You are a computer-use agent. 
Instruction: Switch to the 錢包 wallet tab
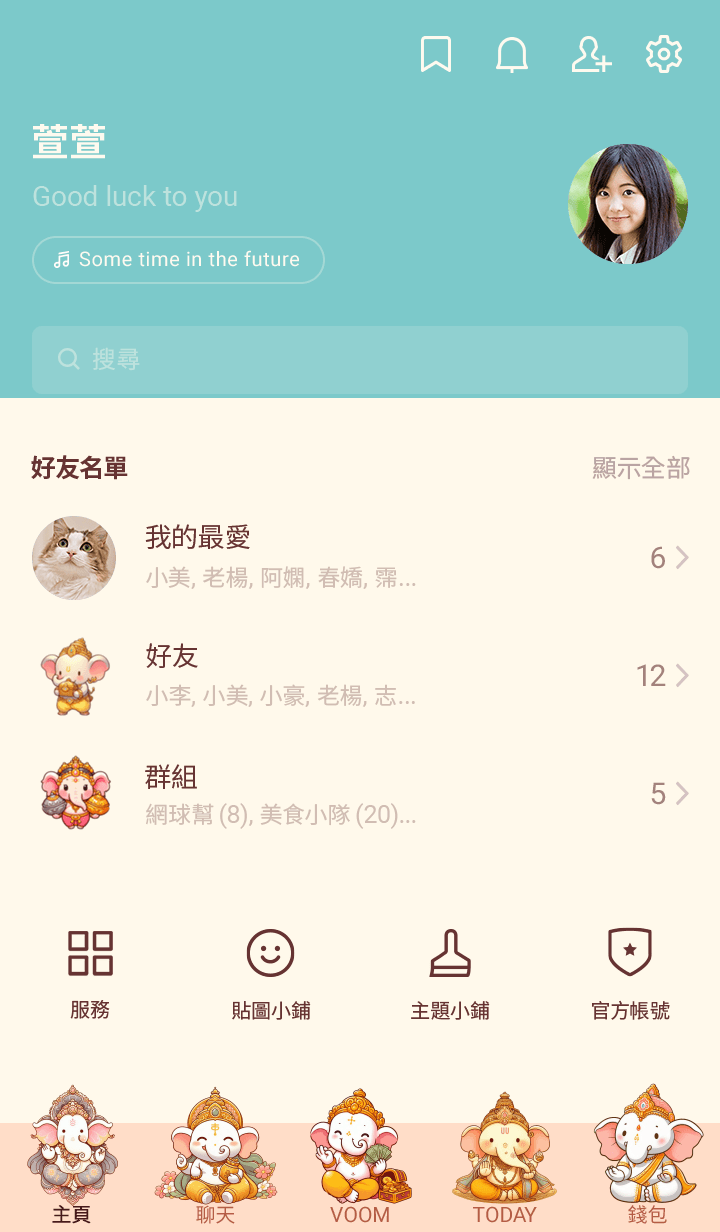[x=647, y=1160]
